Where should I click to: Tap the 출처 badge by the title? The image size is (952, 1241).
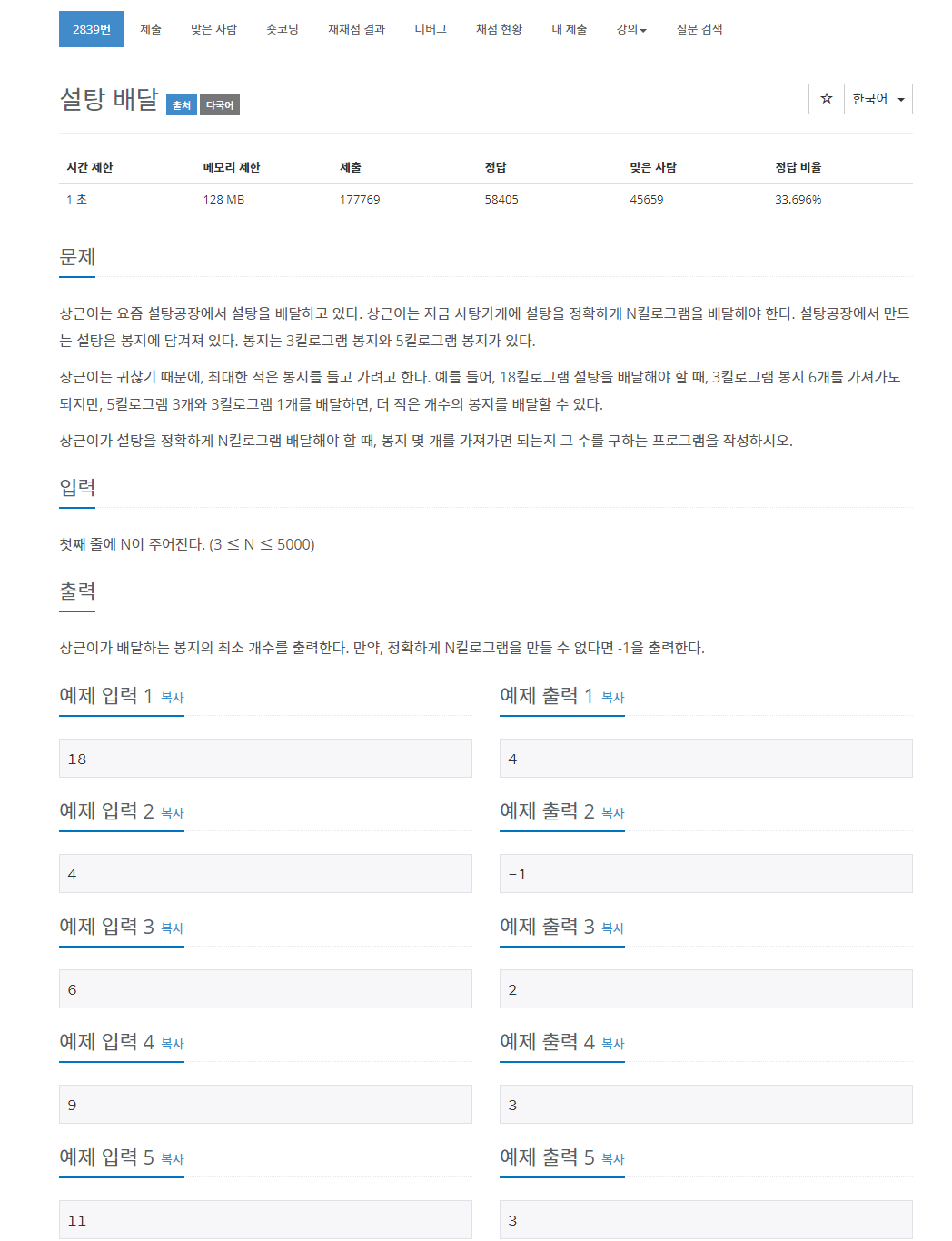pos(182,105)
